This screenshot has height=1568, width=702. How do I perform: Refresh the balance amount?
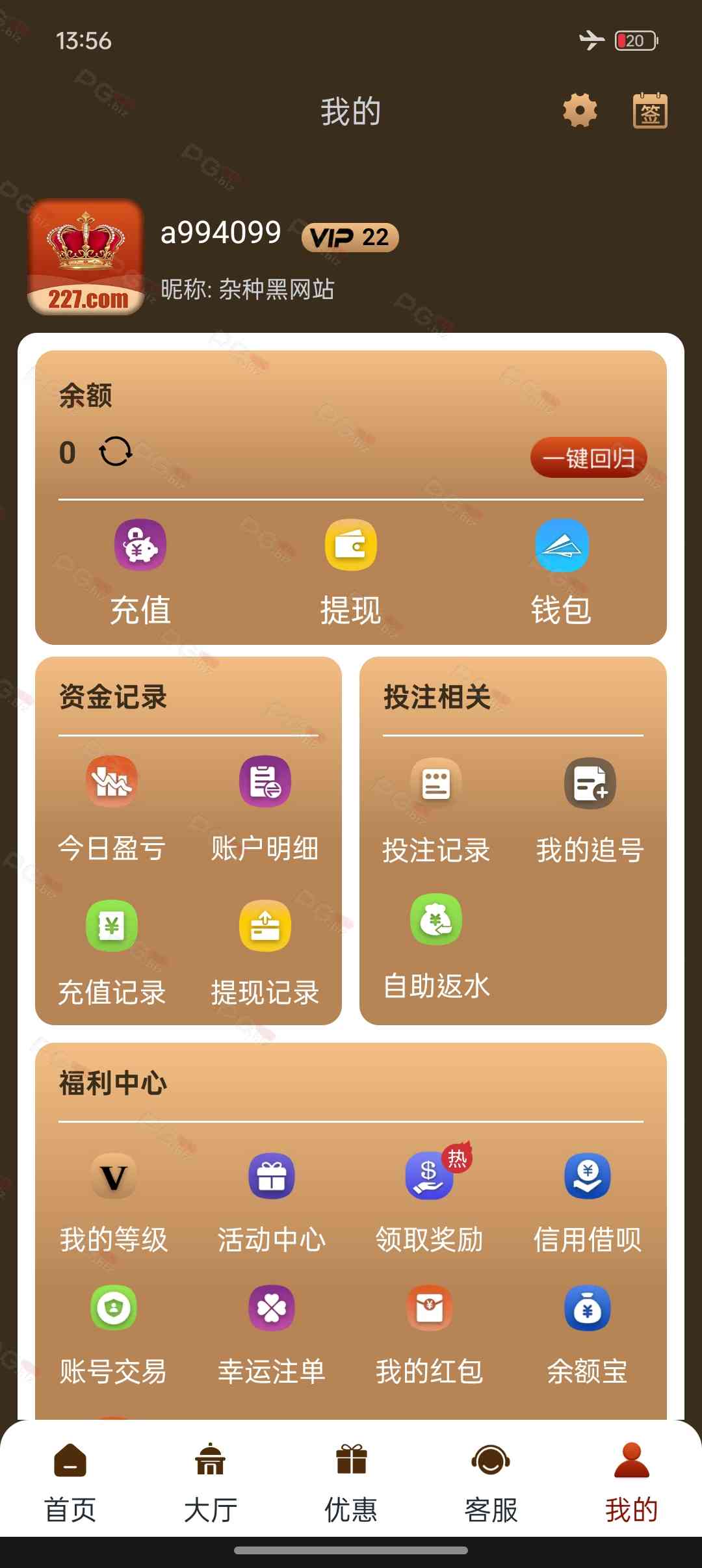[x=116, y=452]
